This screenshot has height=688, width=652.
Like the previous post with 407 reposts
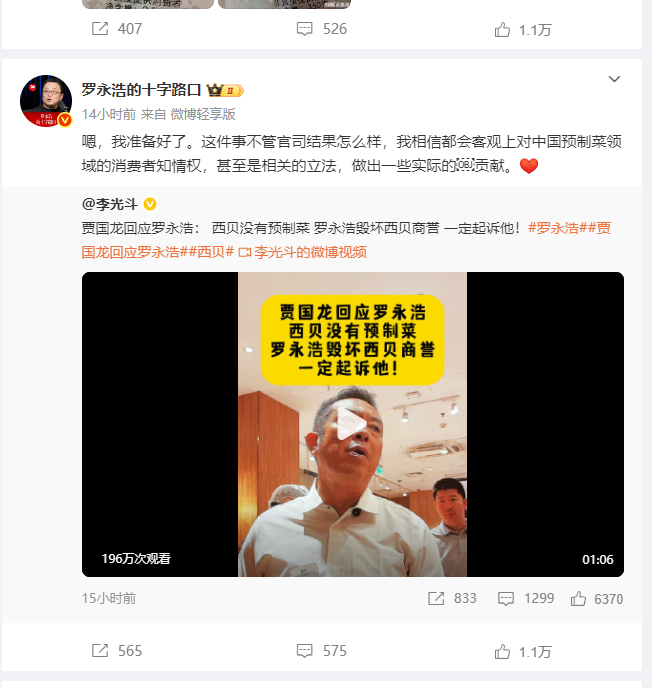[x=523, y=29]
